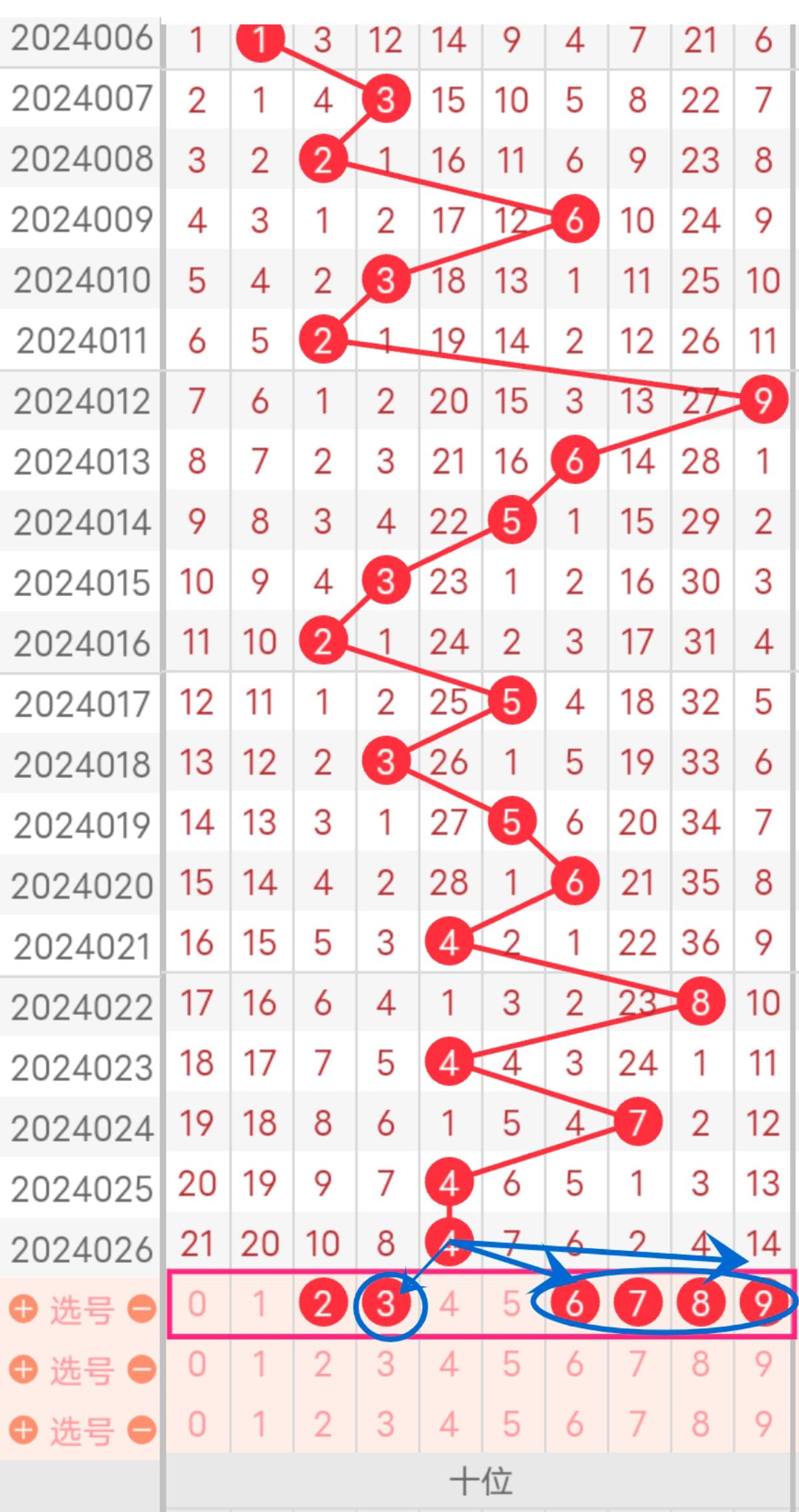
Task: Deselect red ball 6 in the pink-outlined 选号 row
Action: pyautogui.click(x=574, y=1303)
